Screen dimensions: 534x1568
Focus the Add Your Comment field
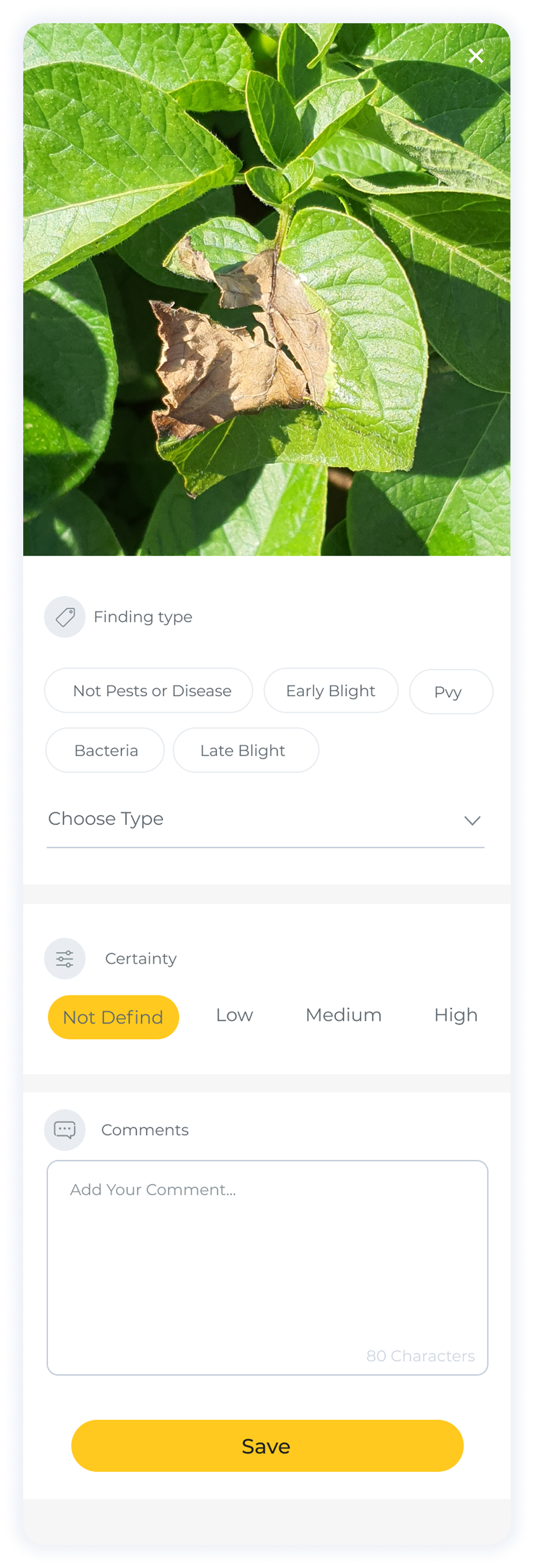[267, 1266]
